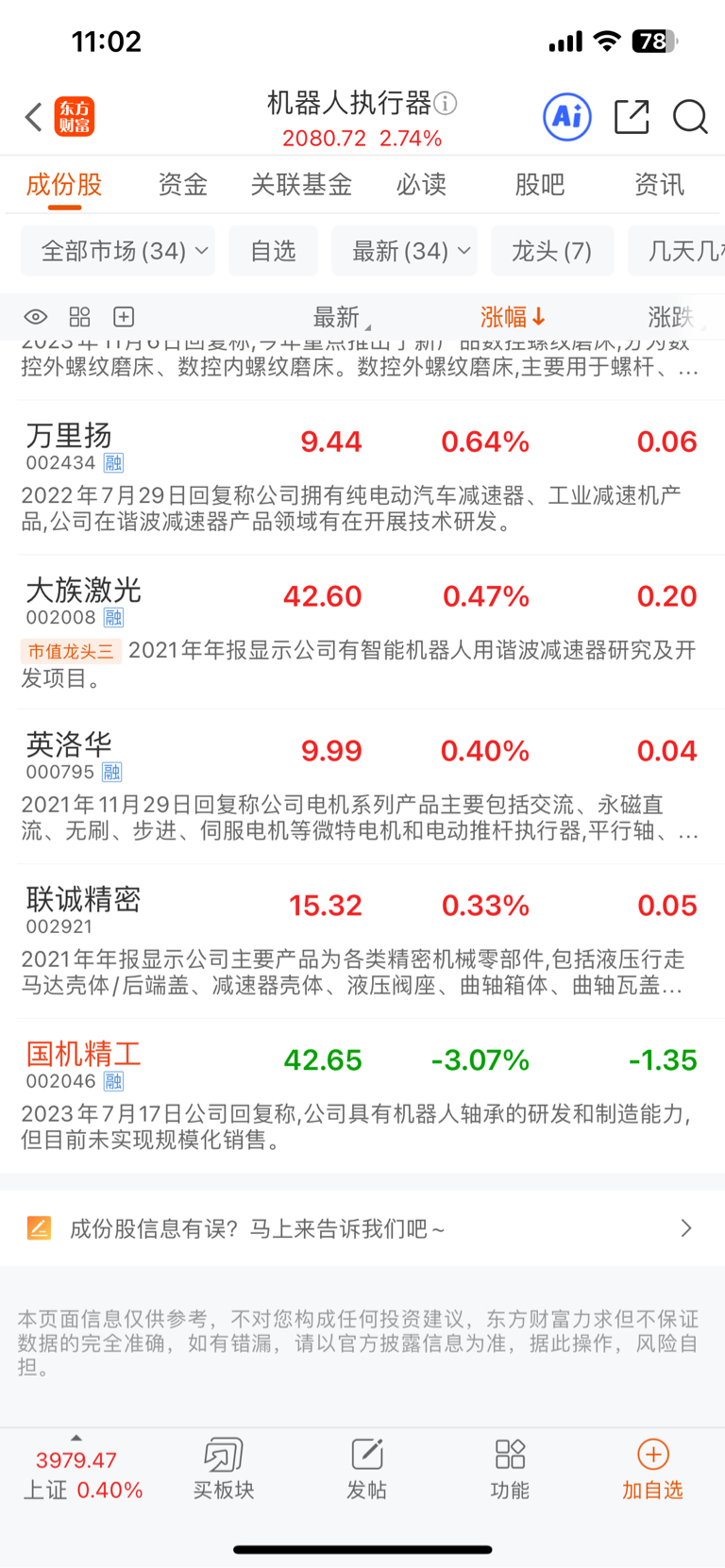
Task: Open 万里扬 stock details
Action: pos(70,437)
